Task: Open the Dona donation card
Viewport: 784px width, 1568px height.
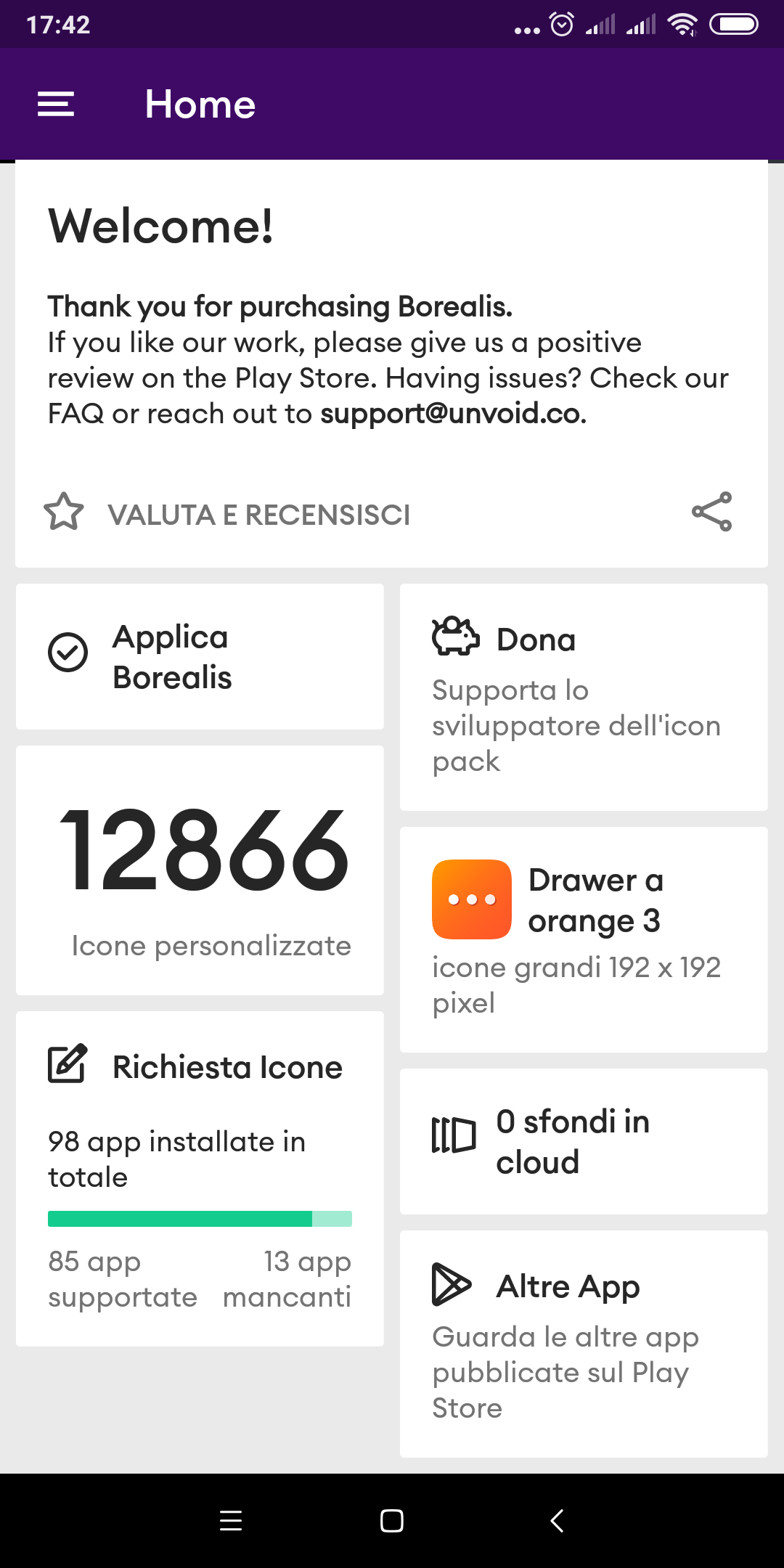Action: pos(584,697)
